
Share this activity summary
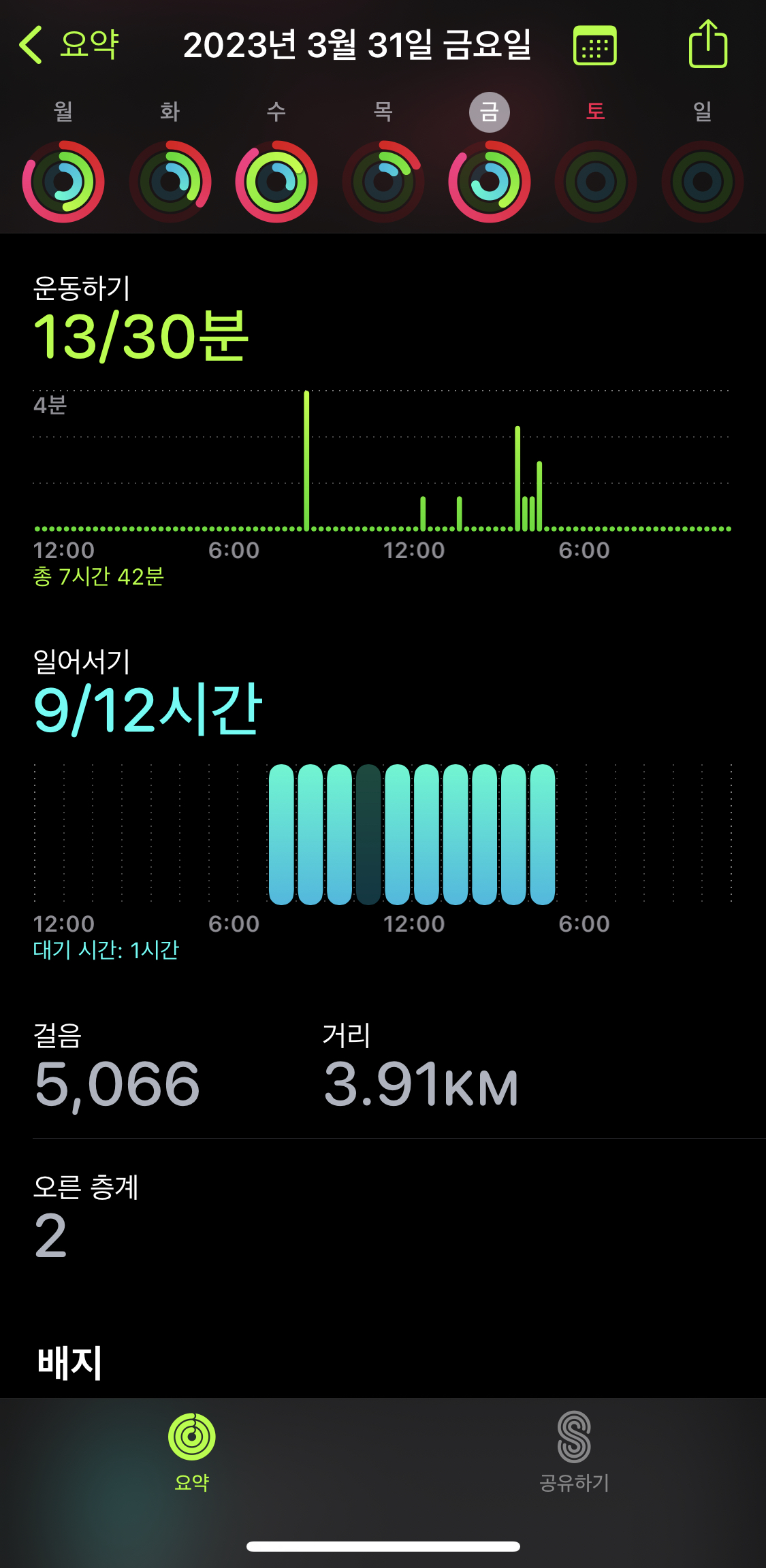(707, 45)
